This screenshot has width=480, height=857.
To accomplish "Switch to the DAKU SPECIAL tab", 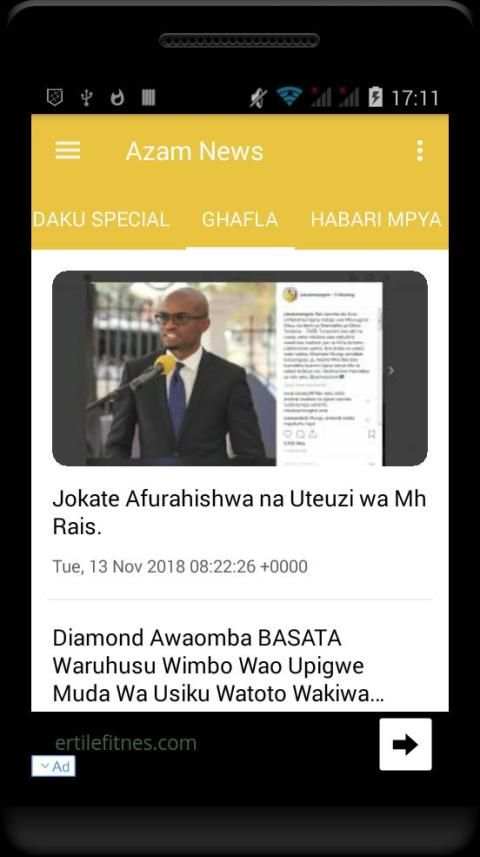I will 101,220.
